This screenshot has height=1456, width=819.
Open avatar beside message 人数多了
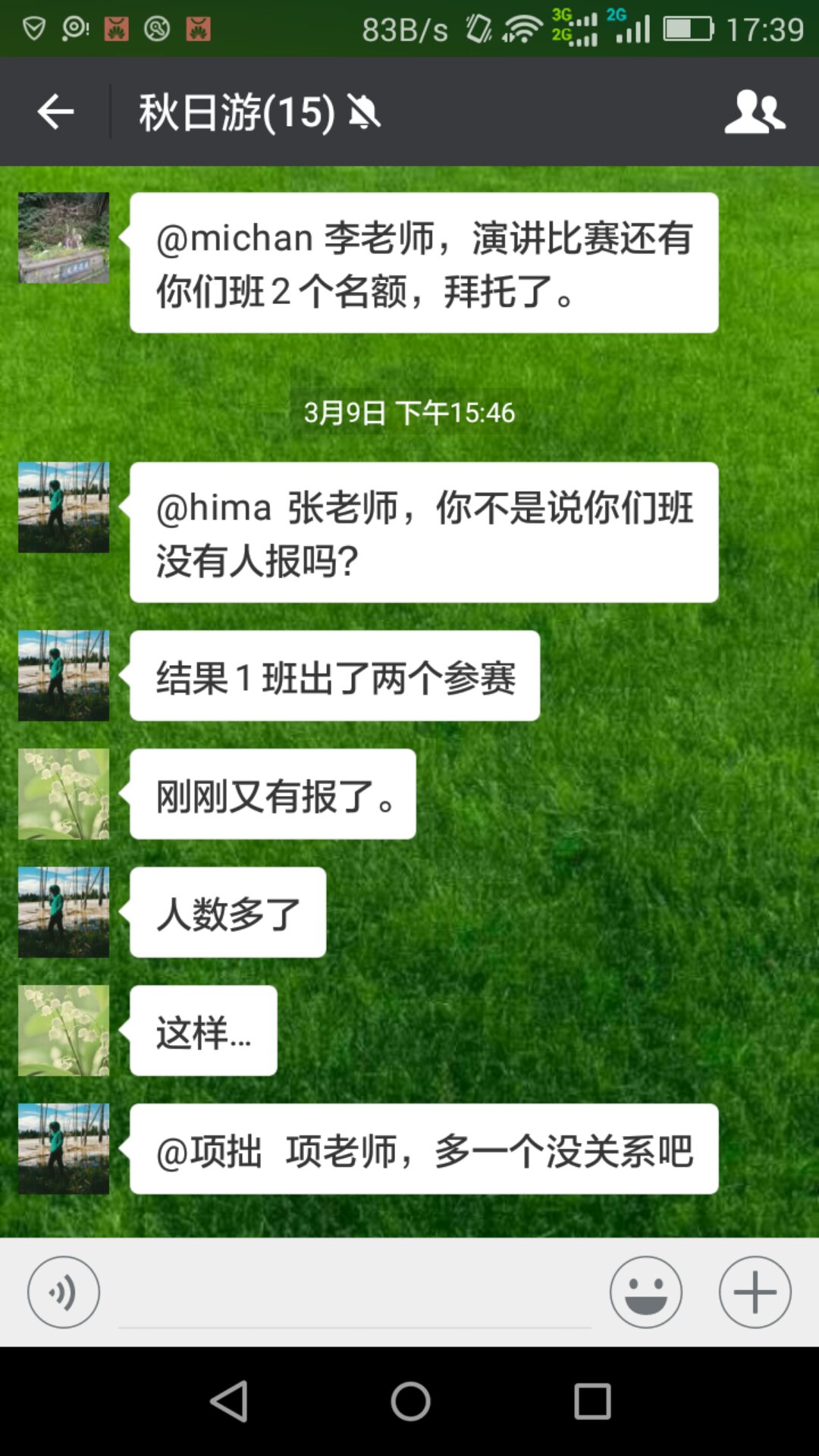click(x=64, y=912)
